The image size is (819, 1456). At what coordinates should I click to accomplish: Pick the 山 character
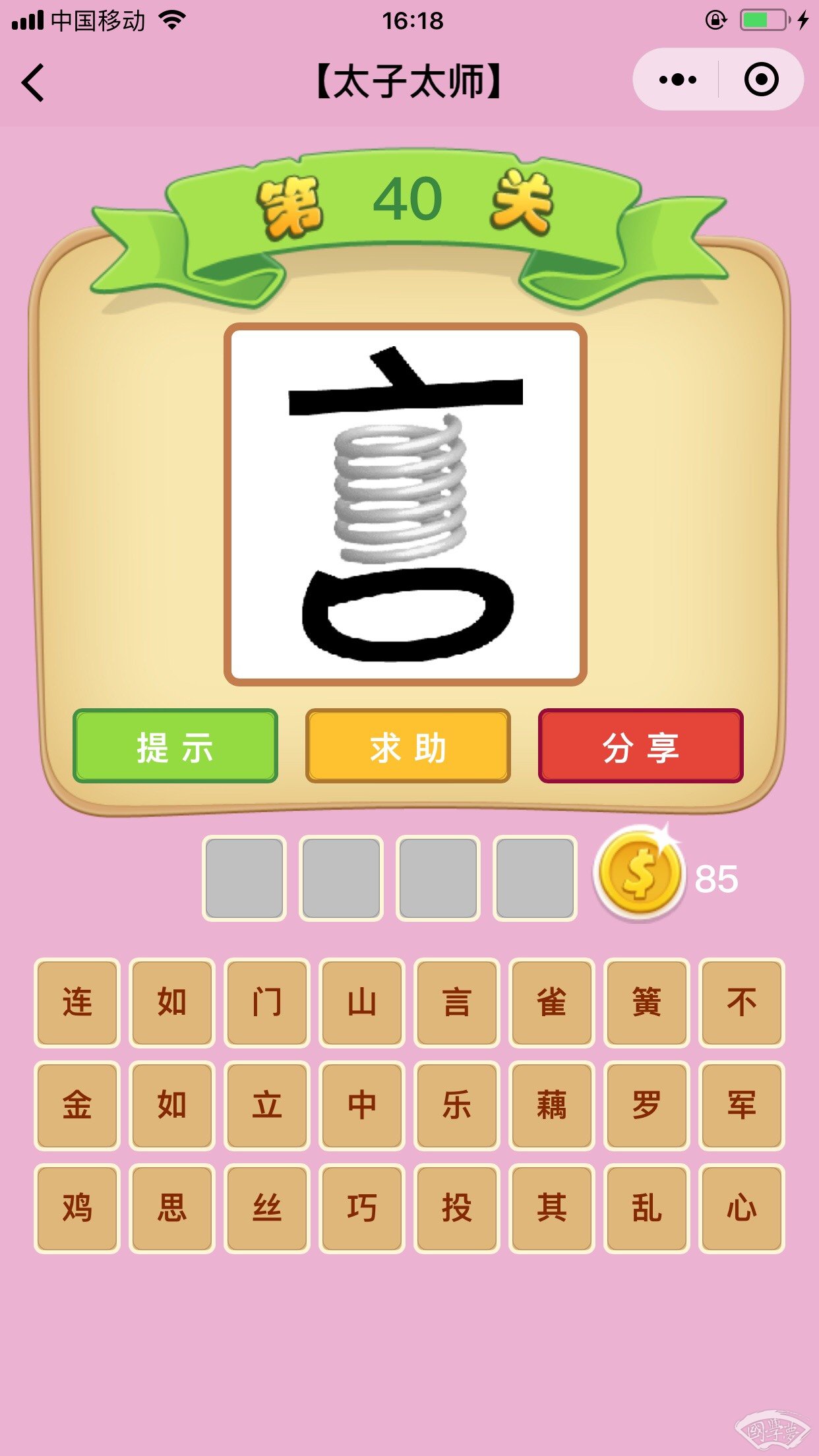pyautogui.click(x=362, y=1002)
